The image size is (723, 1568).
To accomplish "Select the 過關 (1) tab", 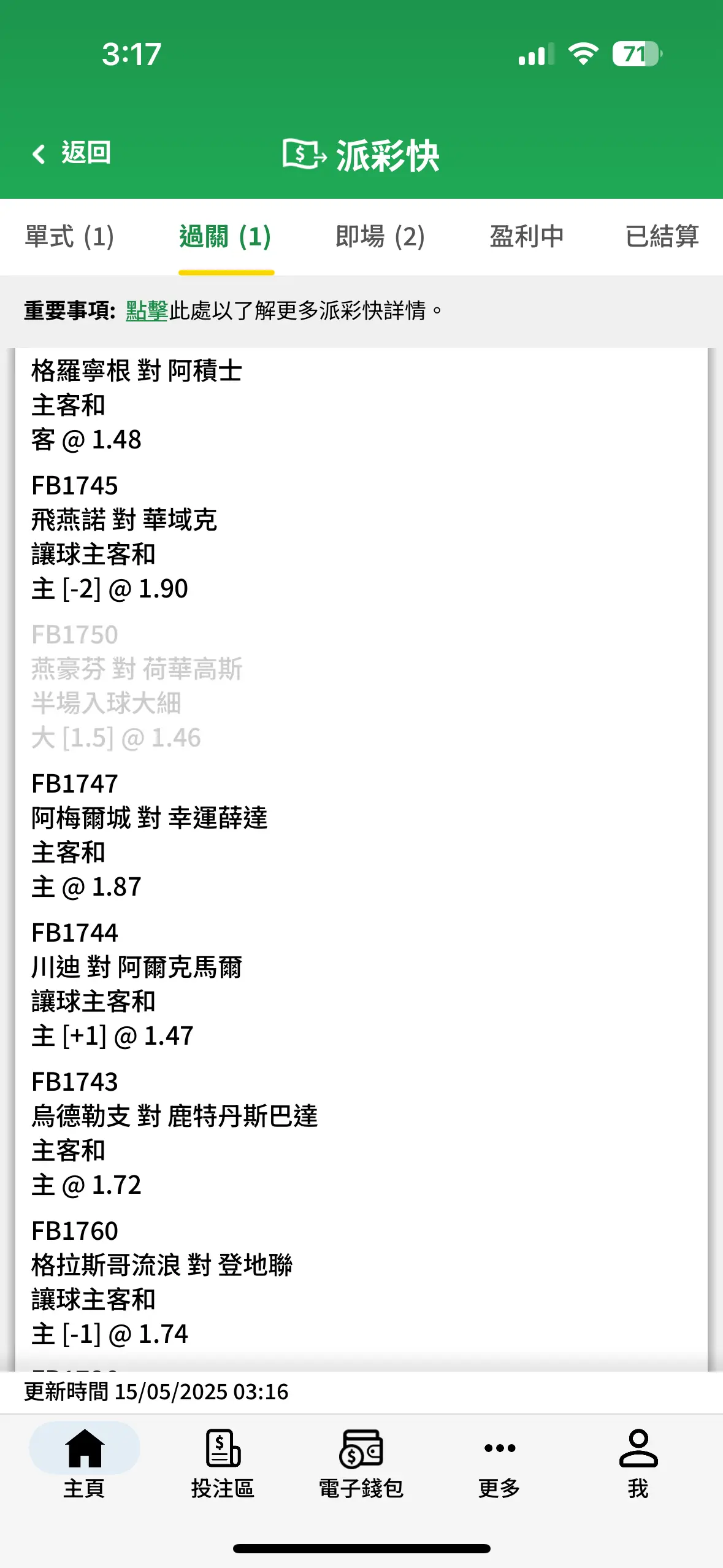I will coord(225,237).
